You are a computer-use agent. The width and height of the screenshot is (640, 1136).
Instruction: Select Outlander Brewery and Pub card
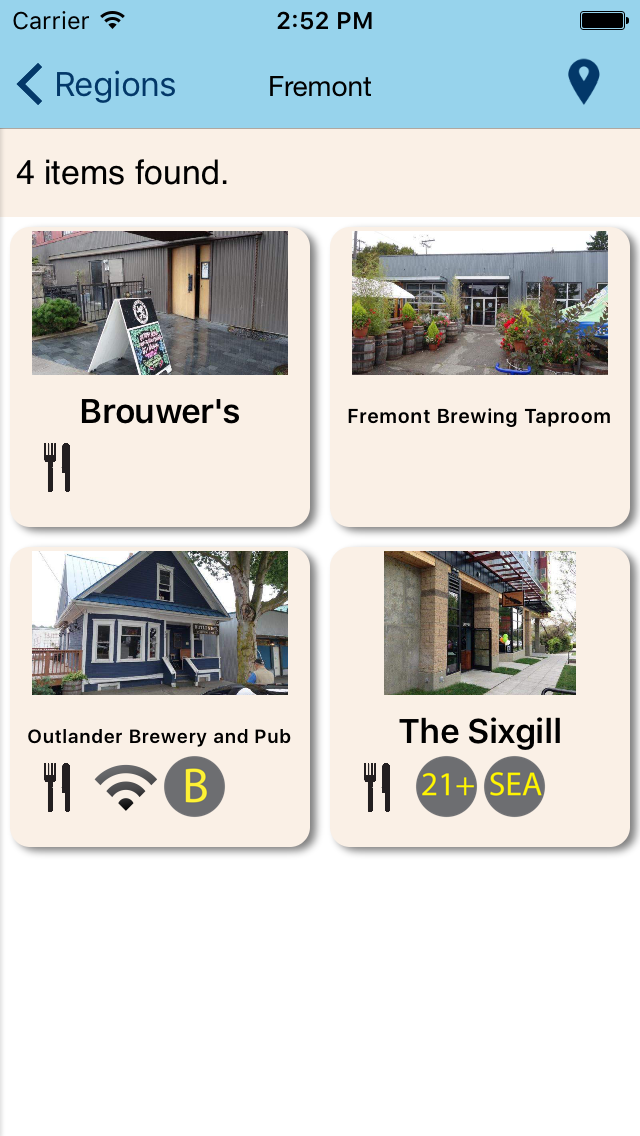point(160,698)
